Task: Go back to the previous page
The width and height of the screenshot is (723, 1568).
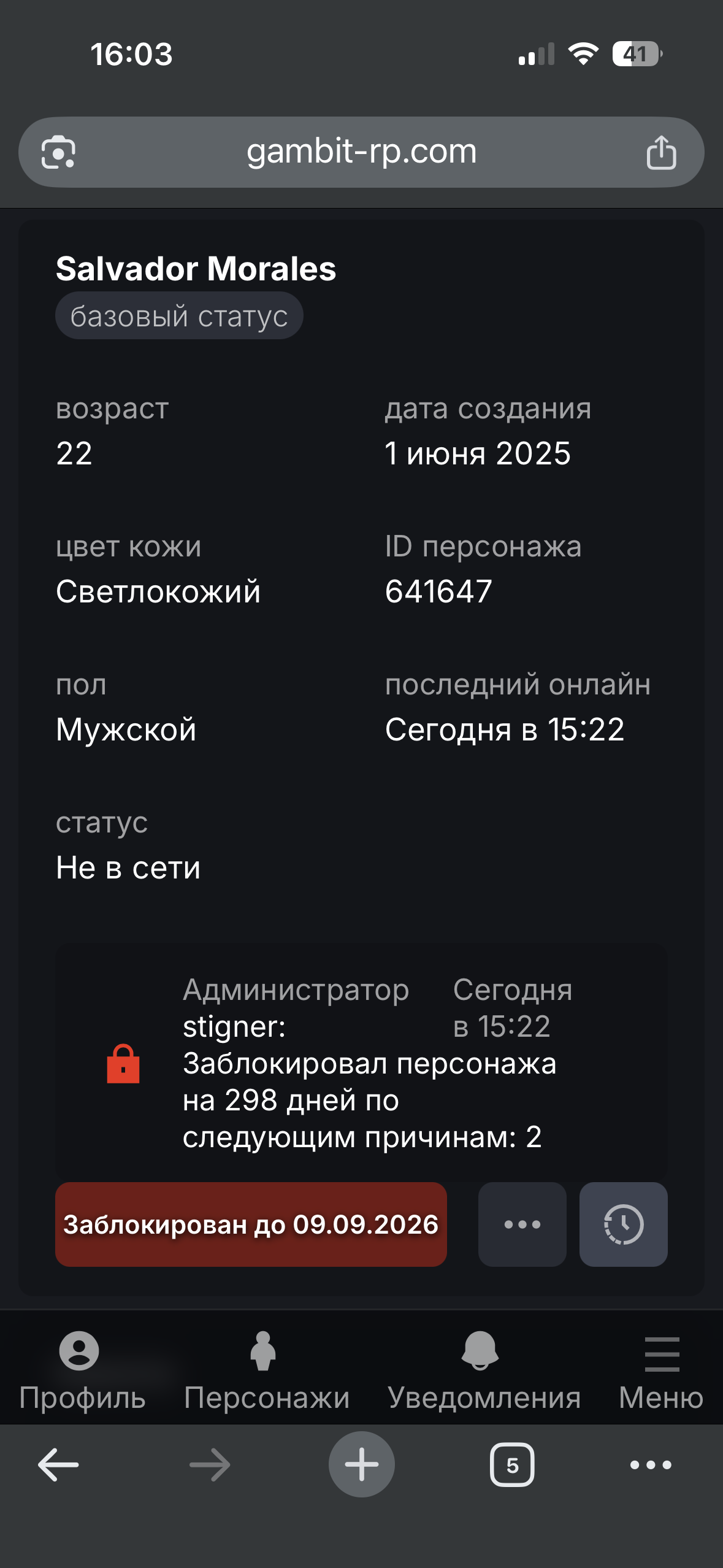Action: [58, 1465]
